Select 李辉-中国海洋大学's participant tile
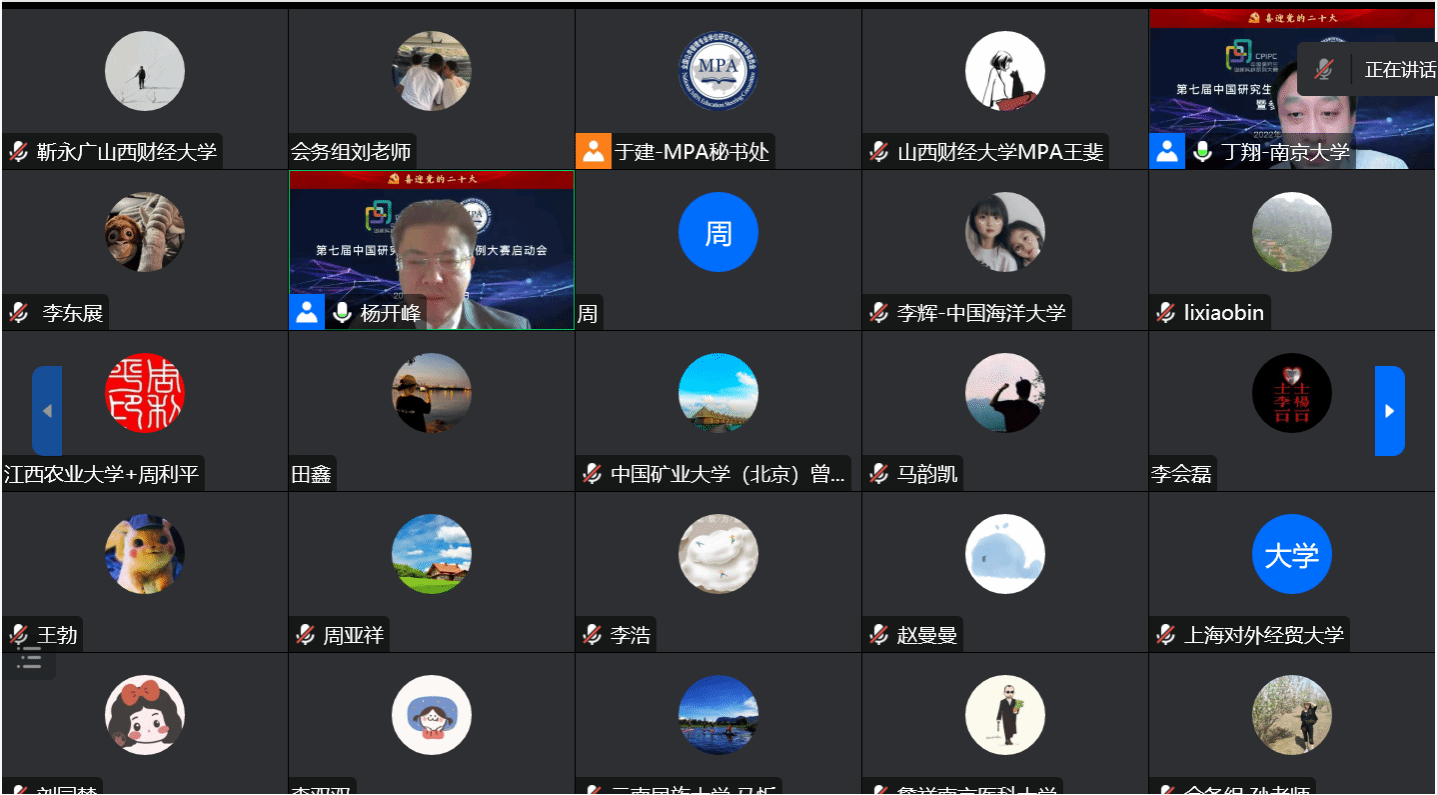 point(1004,249)
